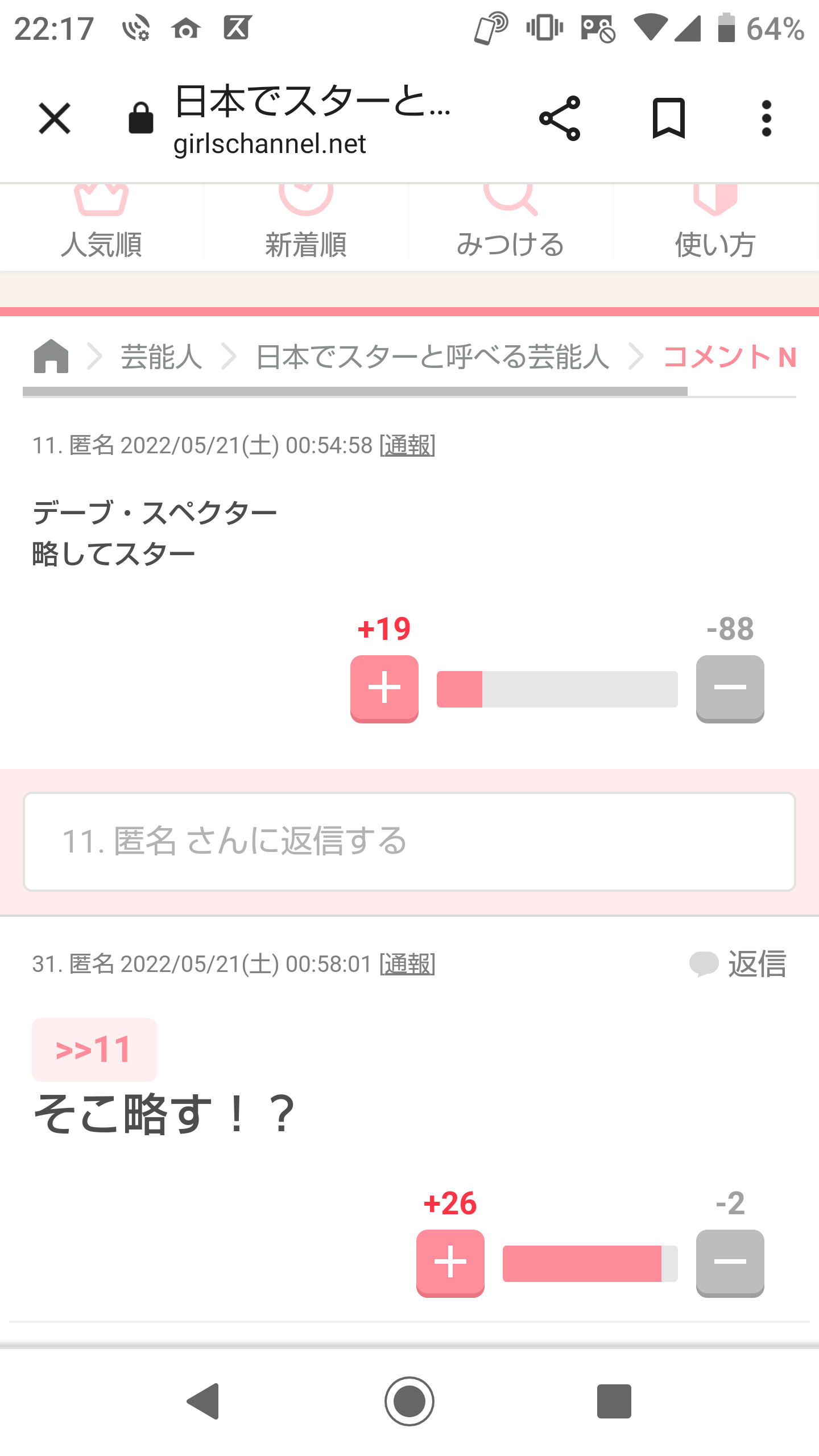Image resolution: width=819 pixels, height=1456 pixels.
Task: Downvote comment 31 with minus button
Action: [x=730, y=1263]
